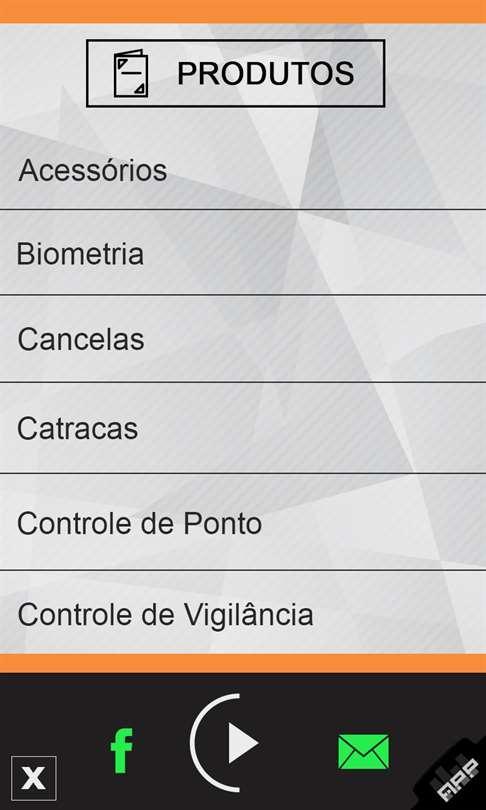This screenshot has width=486, height=810.
Task: Close using the X button
Action: click(34, 778)
